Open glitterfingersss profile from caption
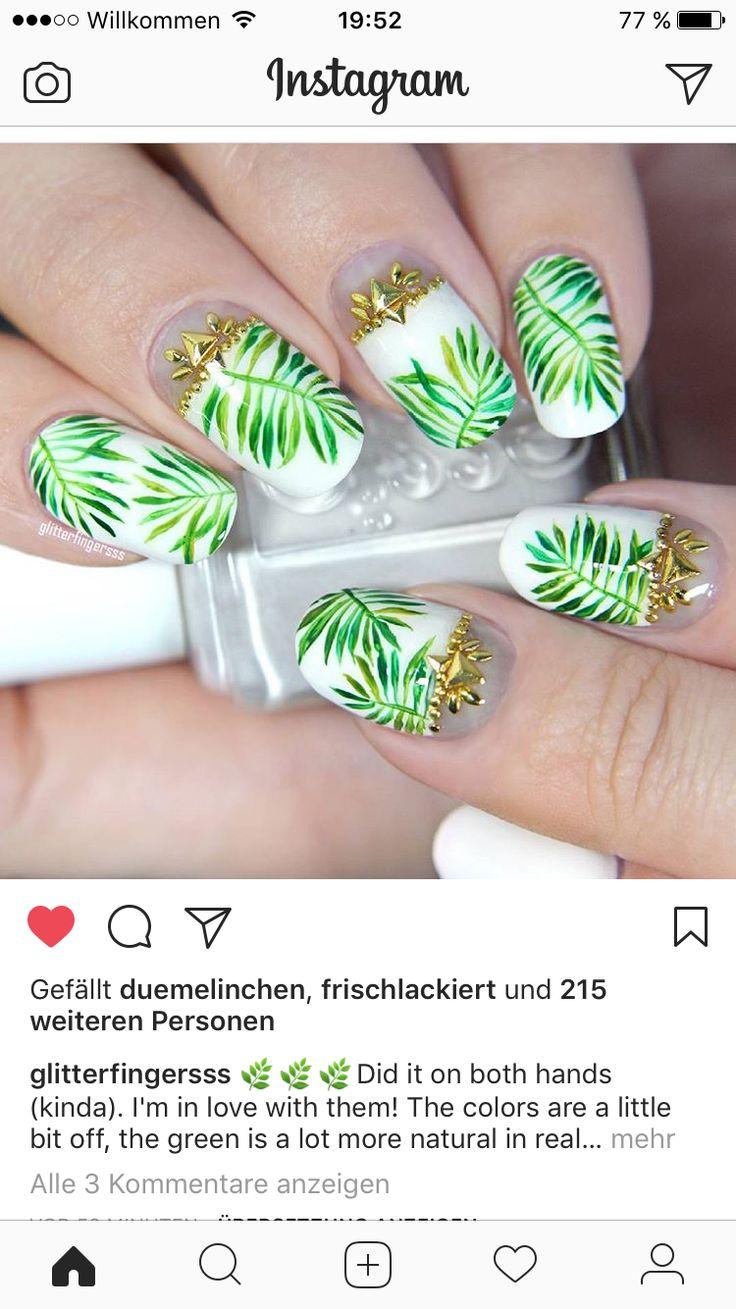This screenshot has width=736, height=1309. (x=131, y=1075)
